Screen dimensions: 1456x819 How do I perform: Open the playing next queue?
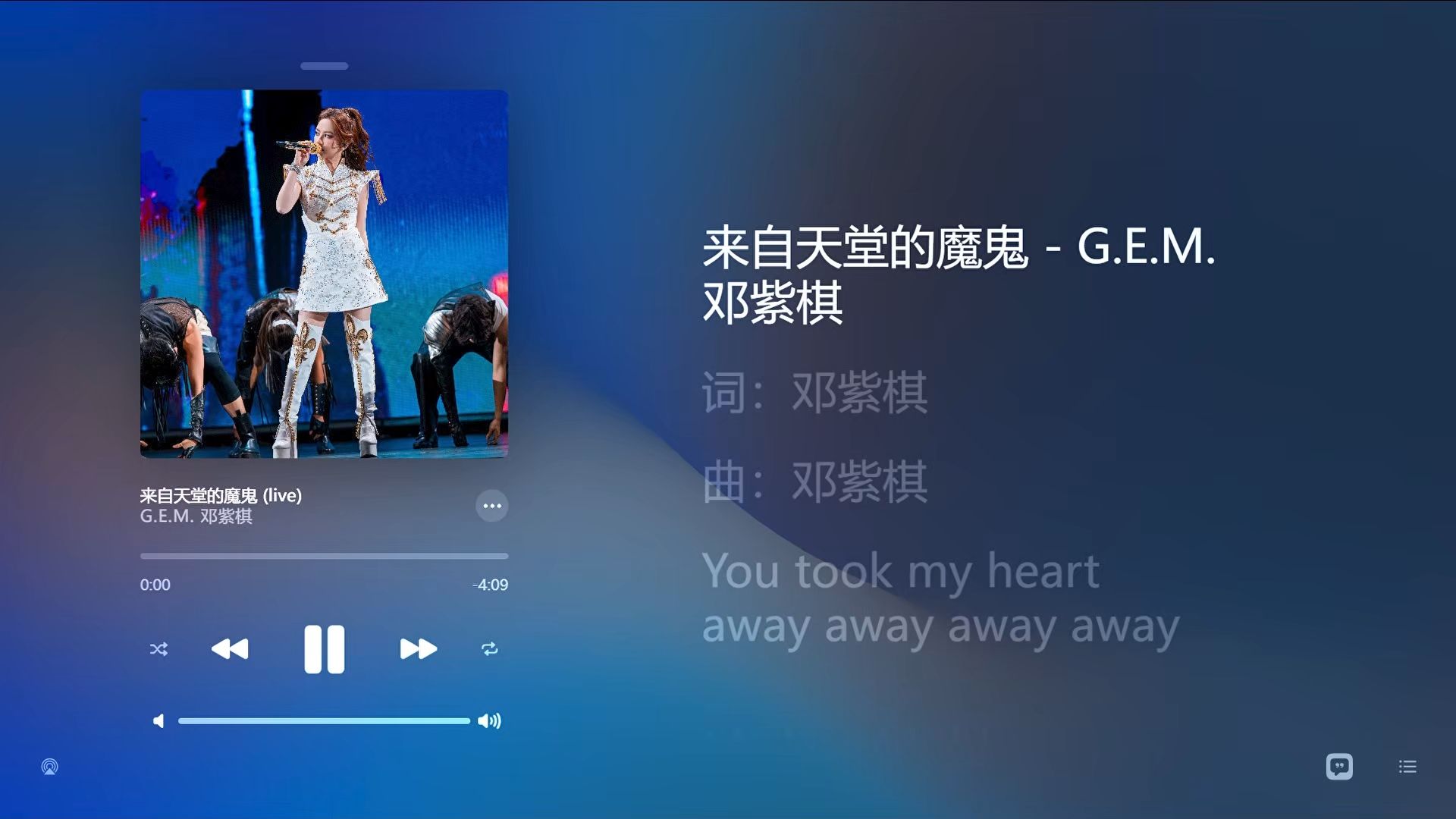tap(1407, 767)
